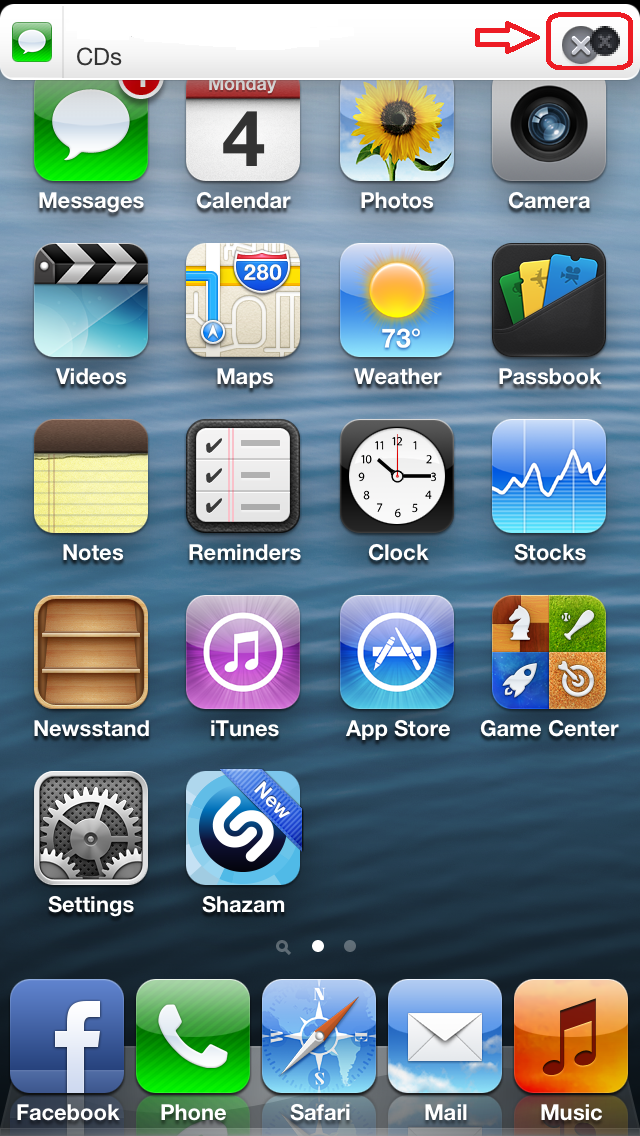Open Safari from the dock
Image resolution: width=640 pixels, height=1136 pixels.
point(319,1036)
